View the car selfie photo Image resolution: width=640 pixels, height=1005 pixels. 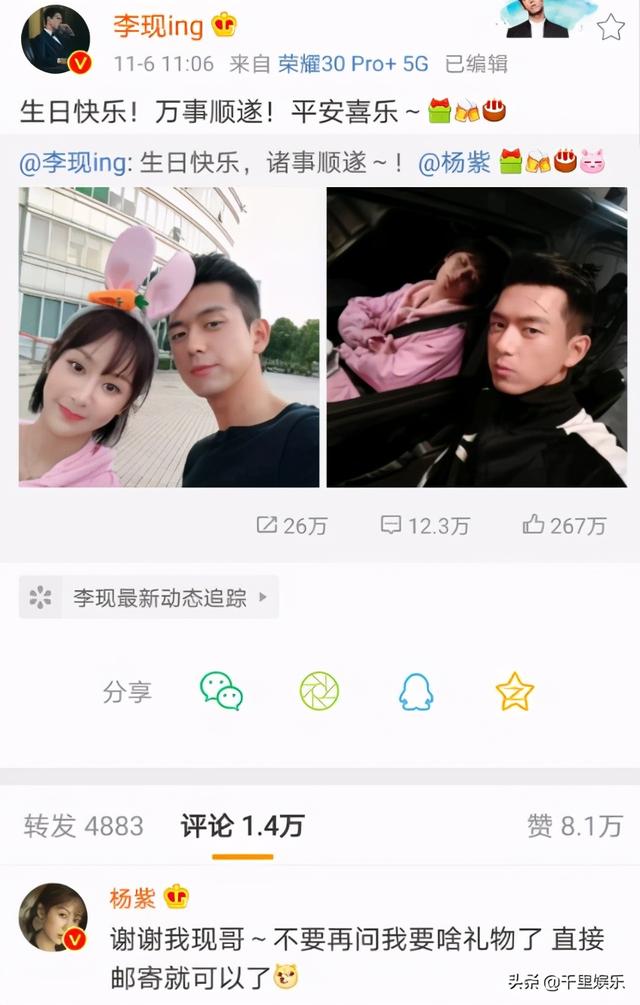point(476,337)
